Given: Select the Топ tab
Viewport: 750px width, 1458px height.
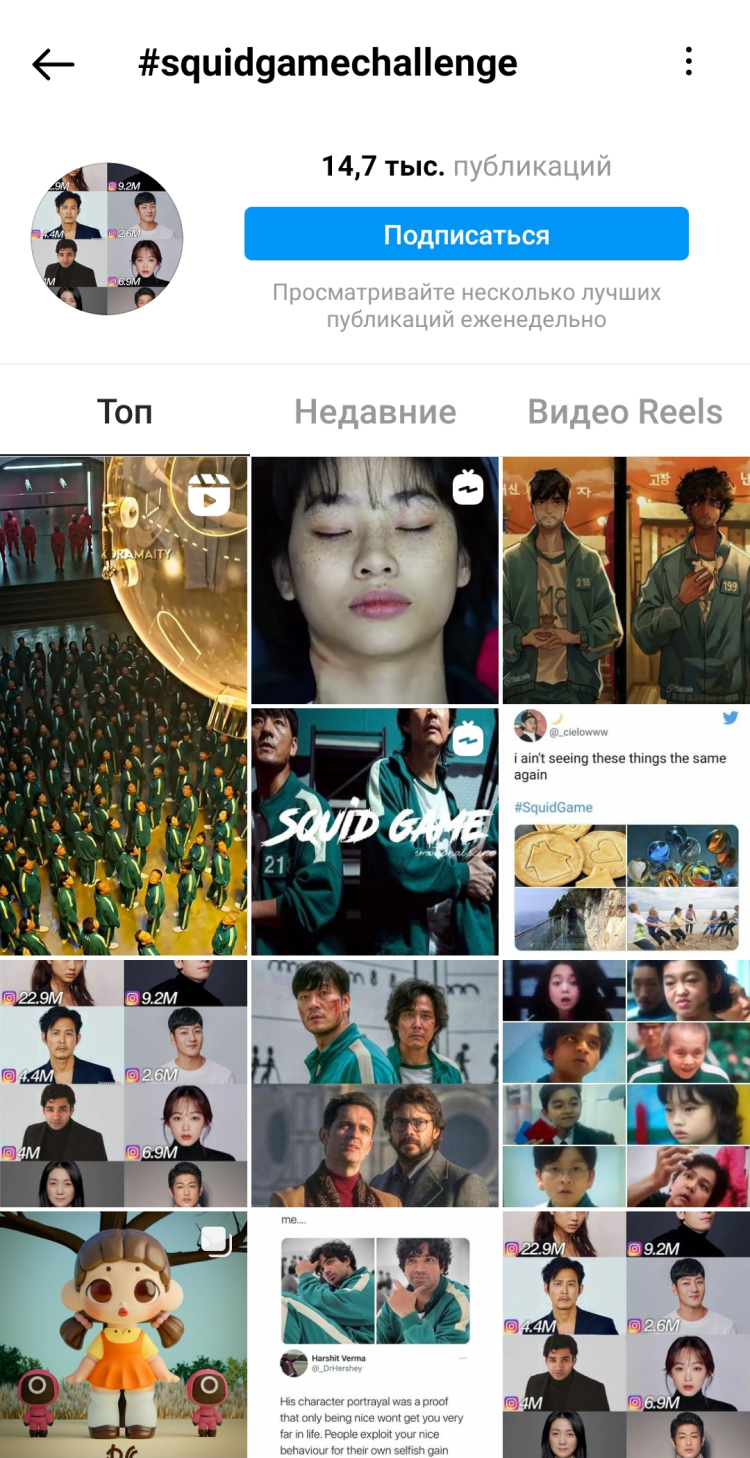Looking at the screenshot, I should point(124,412).
